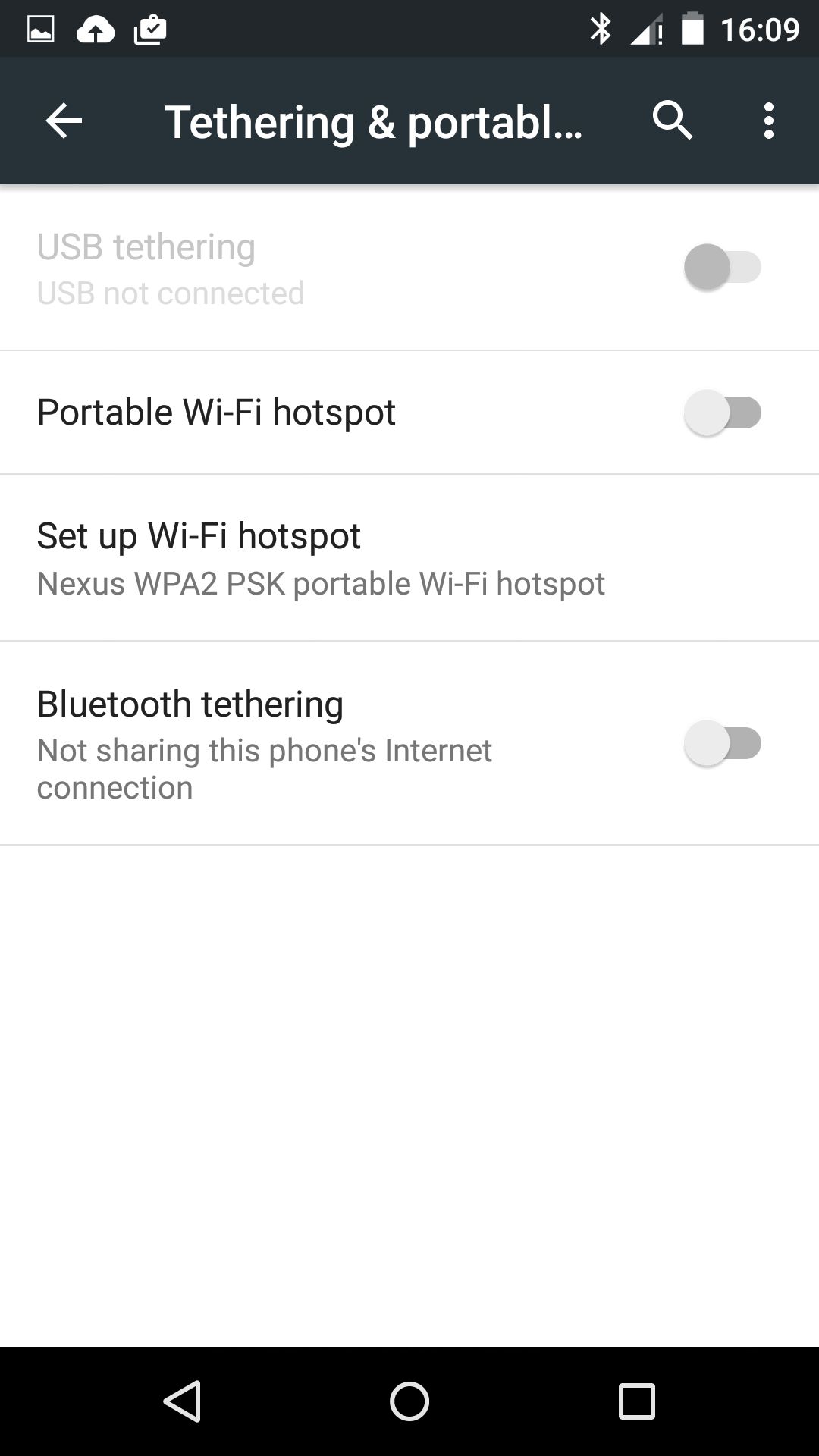Go back using the top-left arrow

pyautogui.click(x=64, y=121)
